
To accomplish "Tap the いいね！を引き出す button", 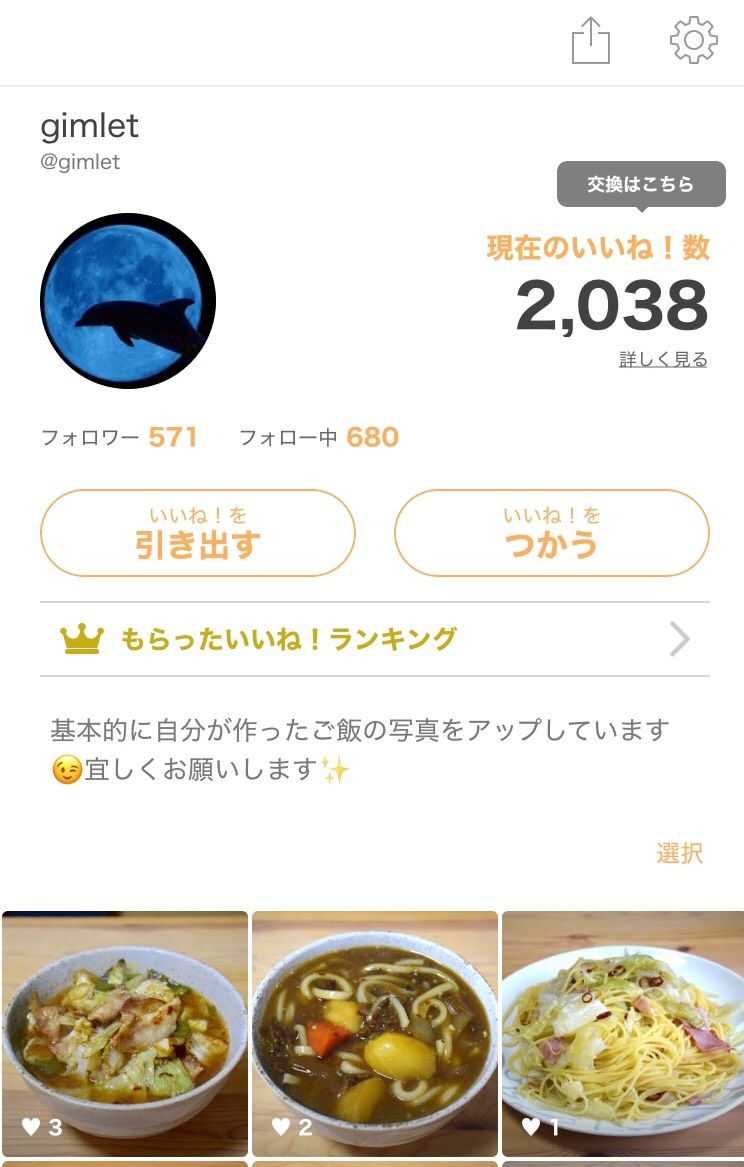I will pos(198,533).
